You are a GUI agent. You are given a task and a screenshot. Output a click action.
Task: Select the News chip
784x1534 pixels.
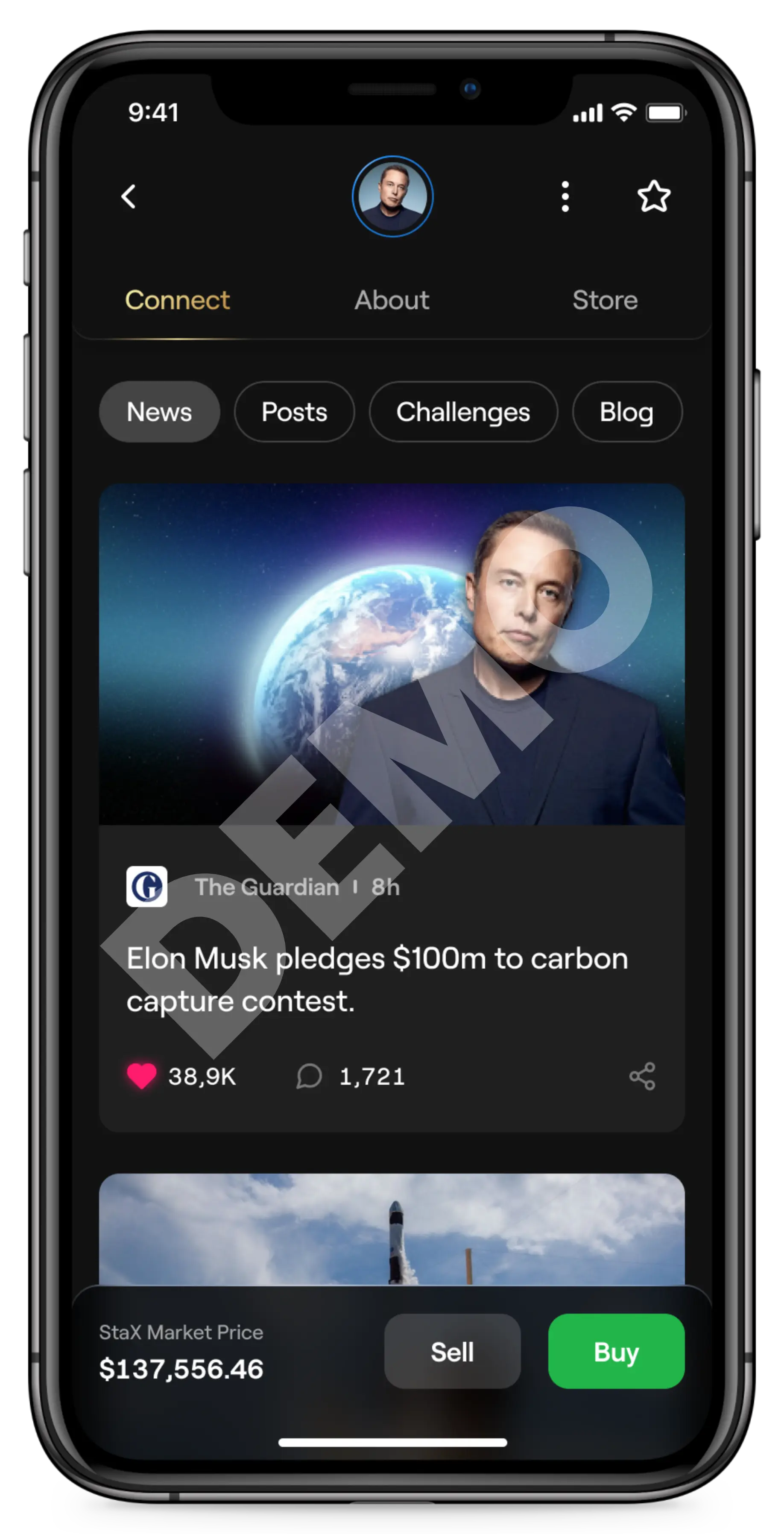160,412
